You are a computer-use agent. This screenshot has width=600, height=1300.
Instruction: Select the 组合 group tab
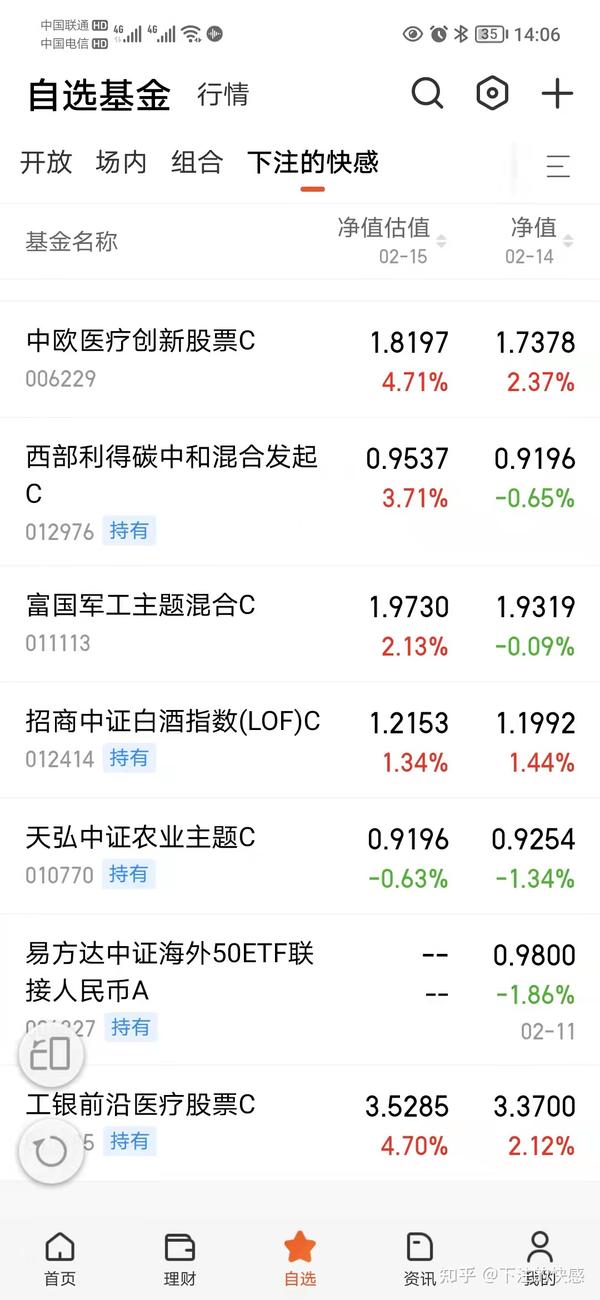[197, 162]
